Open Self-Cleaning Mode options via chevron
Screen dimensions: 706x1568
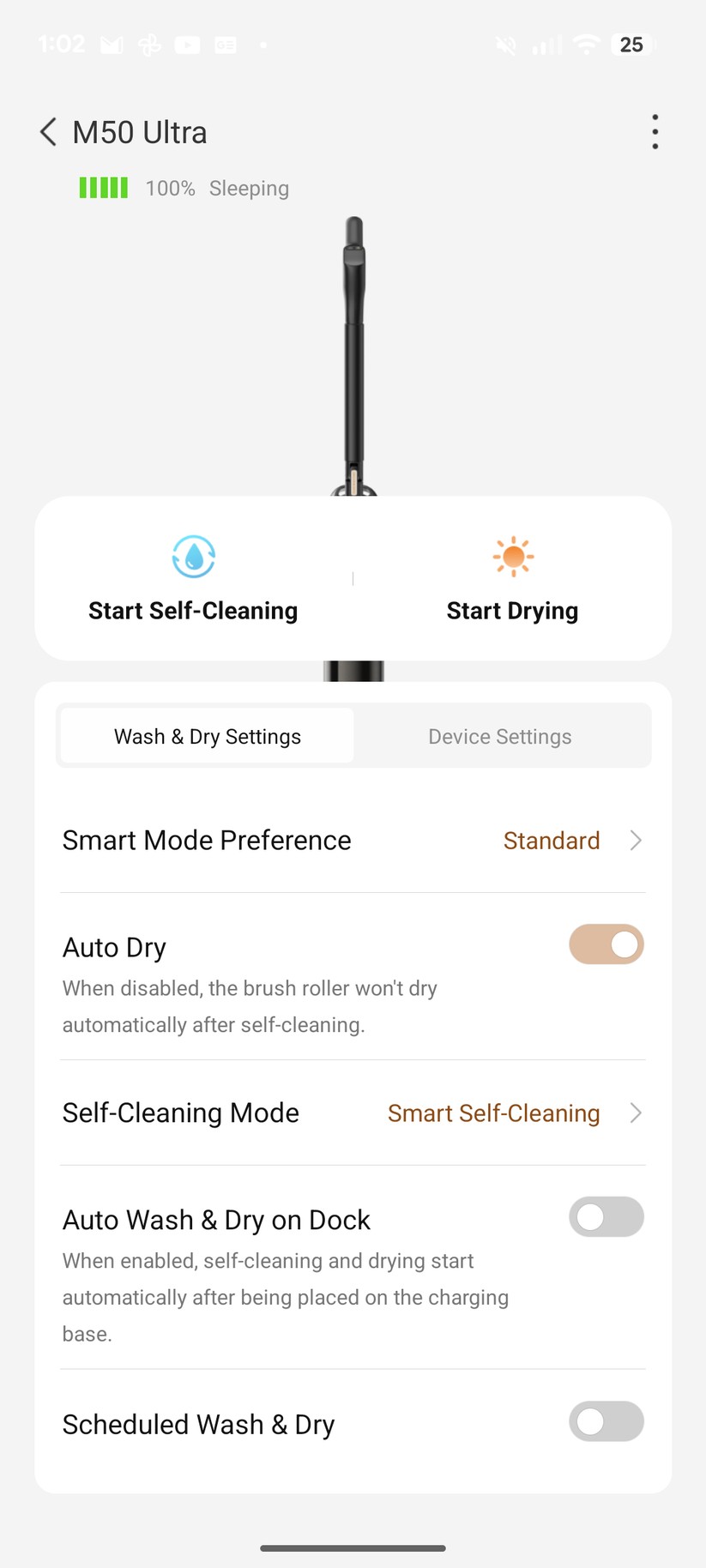(x=635, y=1113)
